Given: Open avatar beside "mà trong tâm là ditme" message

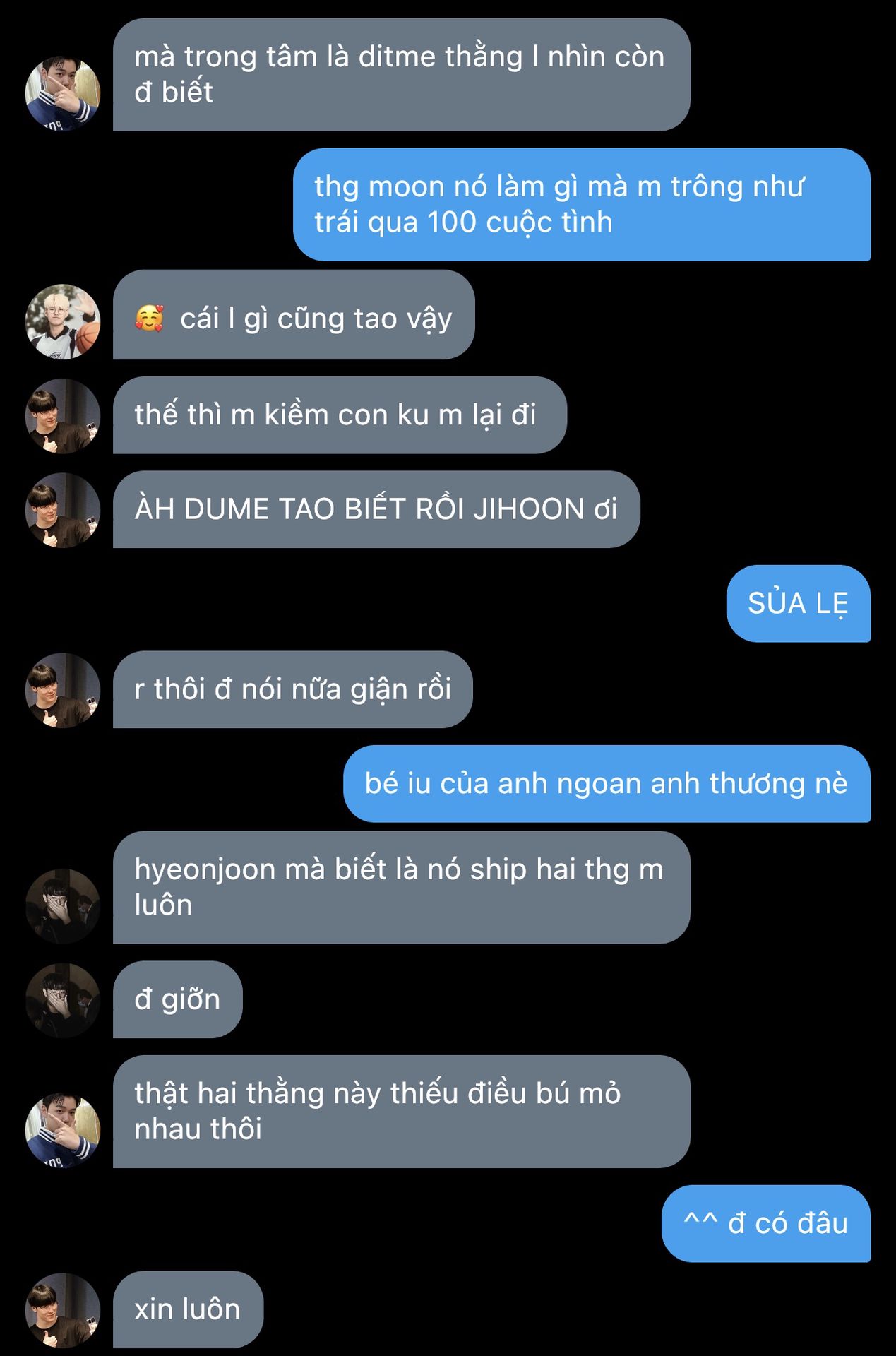Looking at the screenshot, I should coord(63,94).
